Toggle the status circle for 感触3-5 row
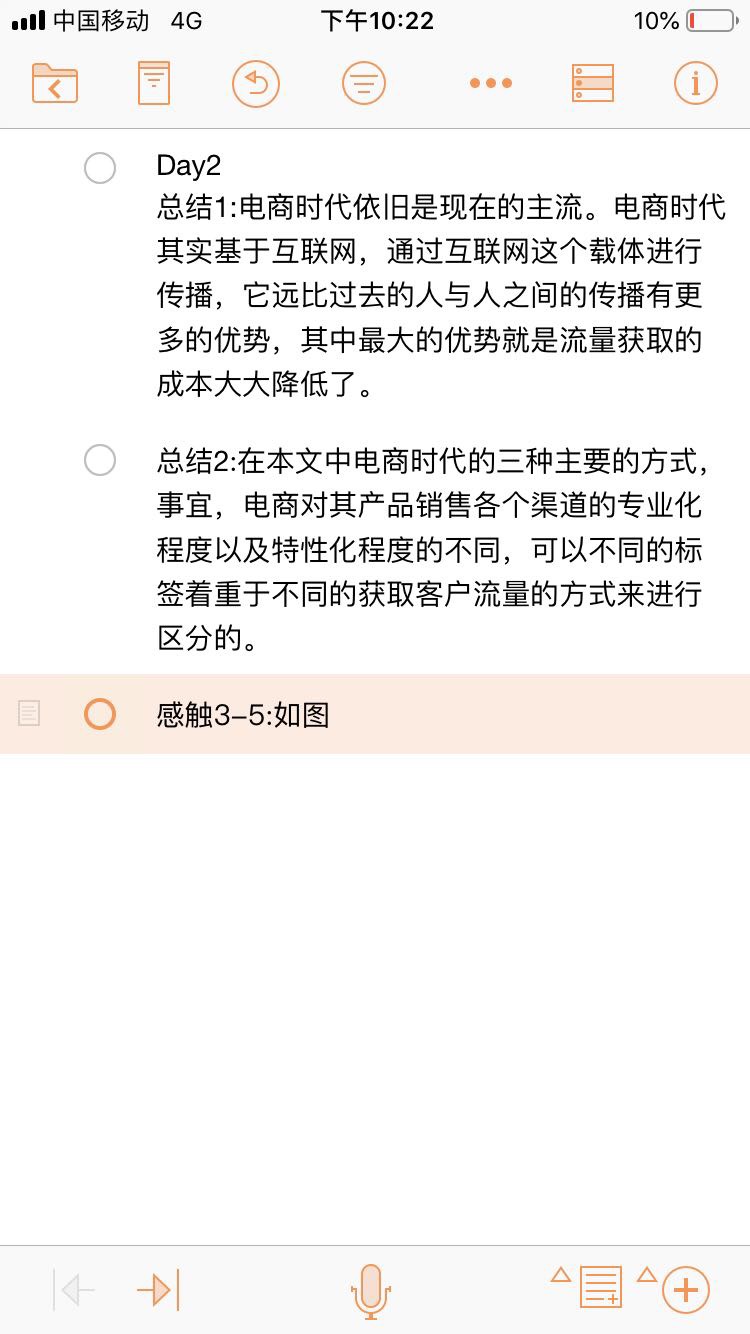Image resolution: width=750 pixels, height=1334 pixels. [x=100, y=714]
